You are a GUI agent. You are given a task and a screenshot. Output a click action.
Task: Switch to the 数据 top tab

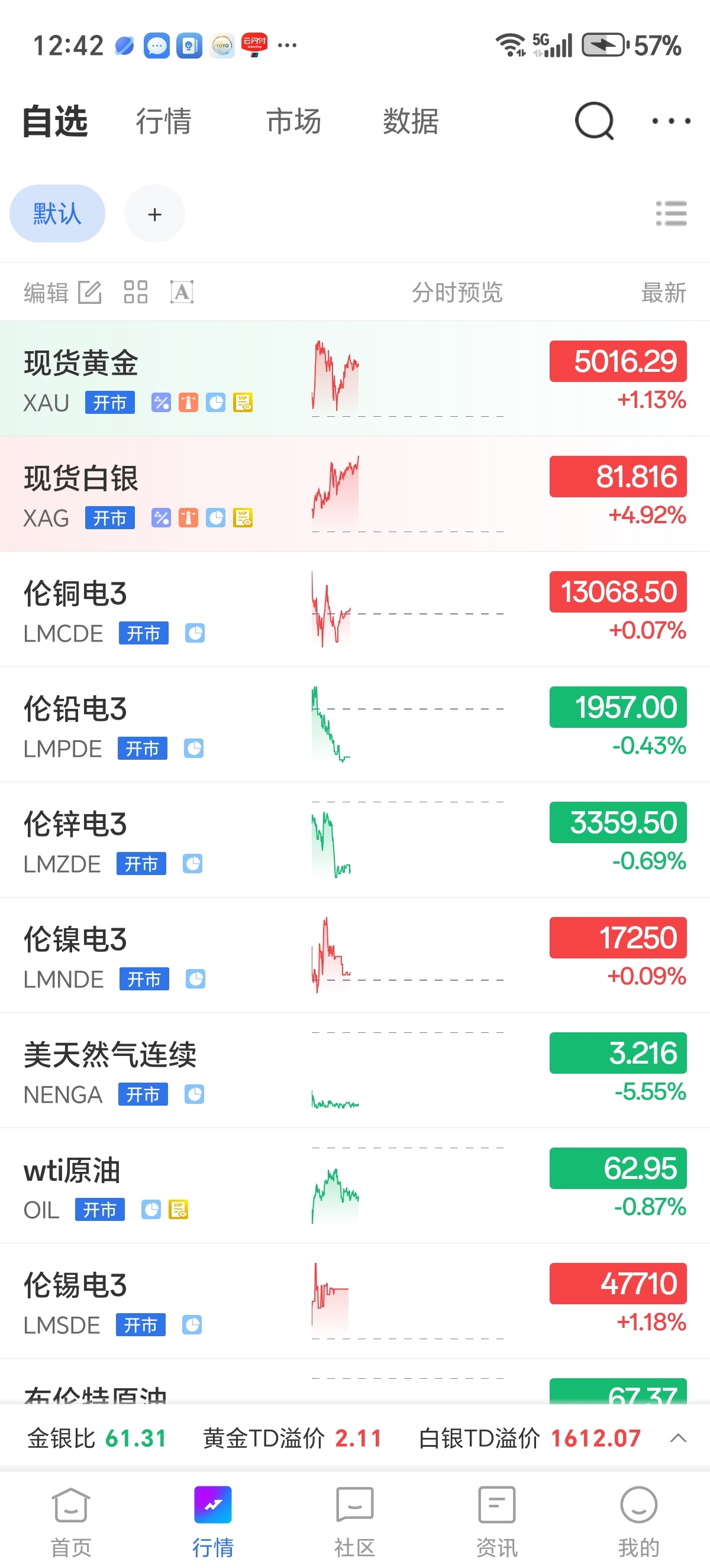[x=411, y=121]
